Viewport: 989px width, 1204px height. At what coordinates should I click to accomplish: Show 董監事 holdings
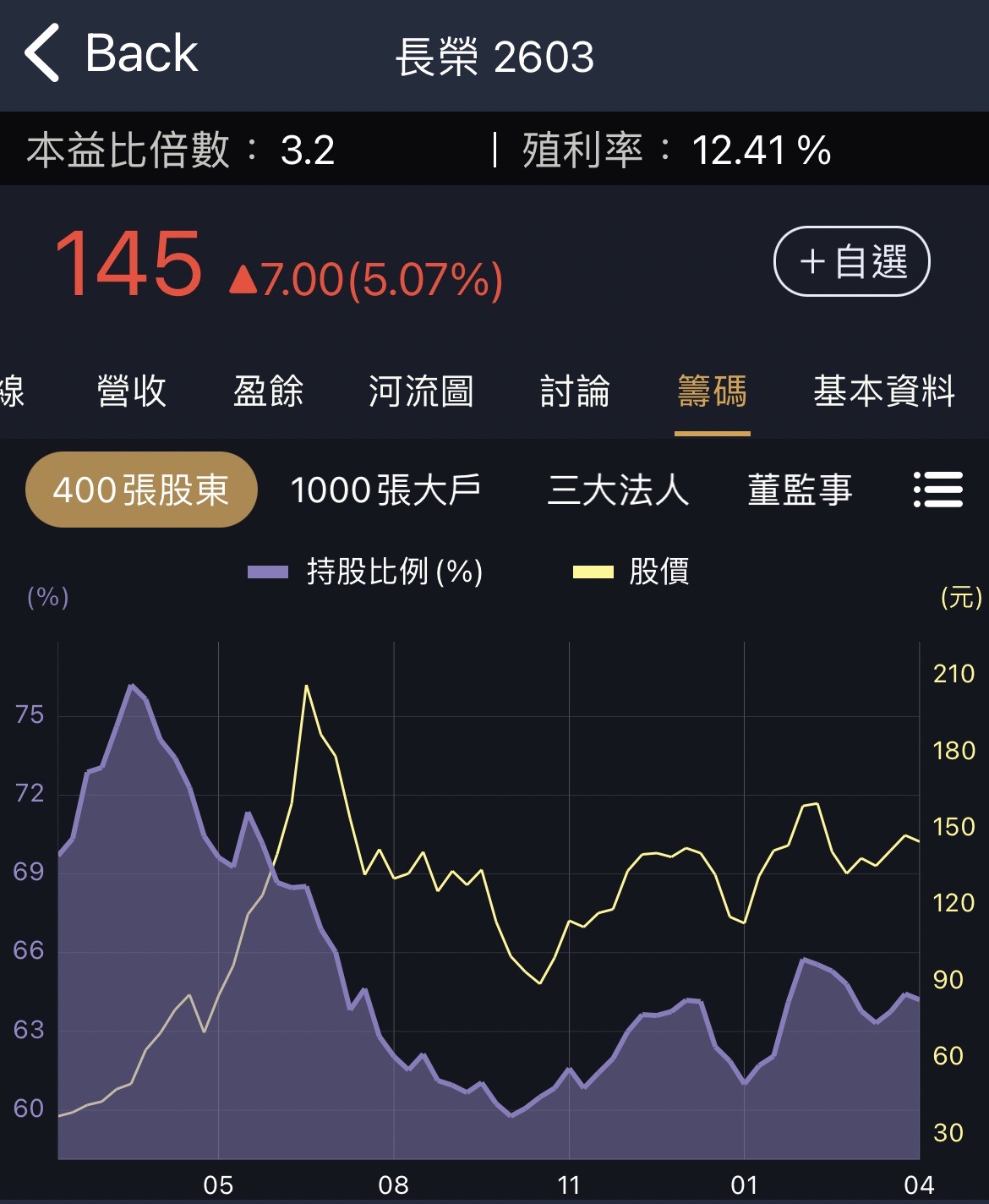click(800, 490)
